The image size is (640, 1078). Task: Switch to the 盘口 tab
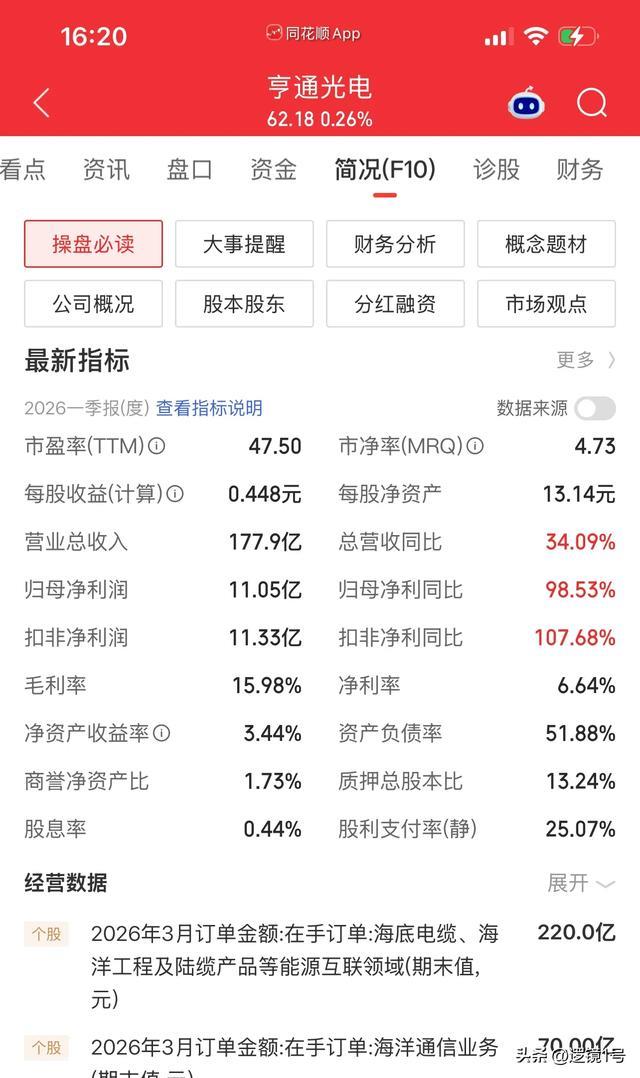189,169
